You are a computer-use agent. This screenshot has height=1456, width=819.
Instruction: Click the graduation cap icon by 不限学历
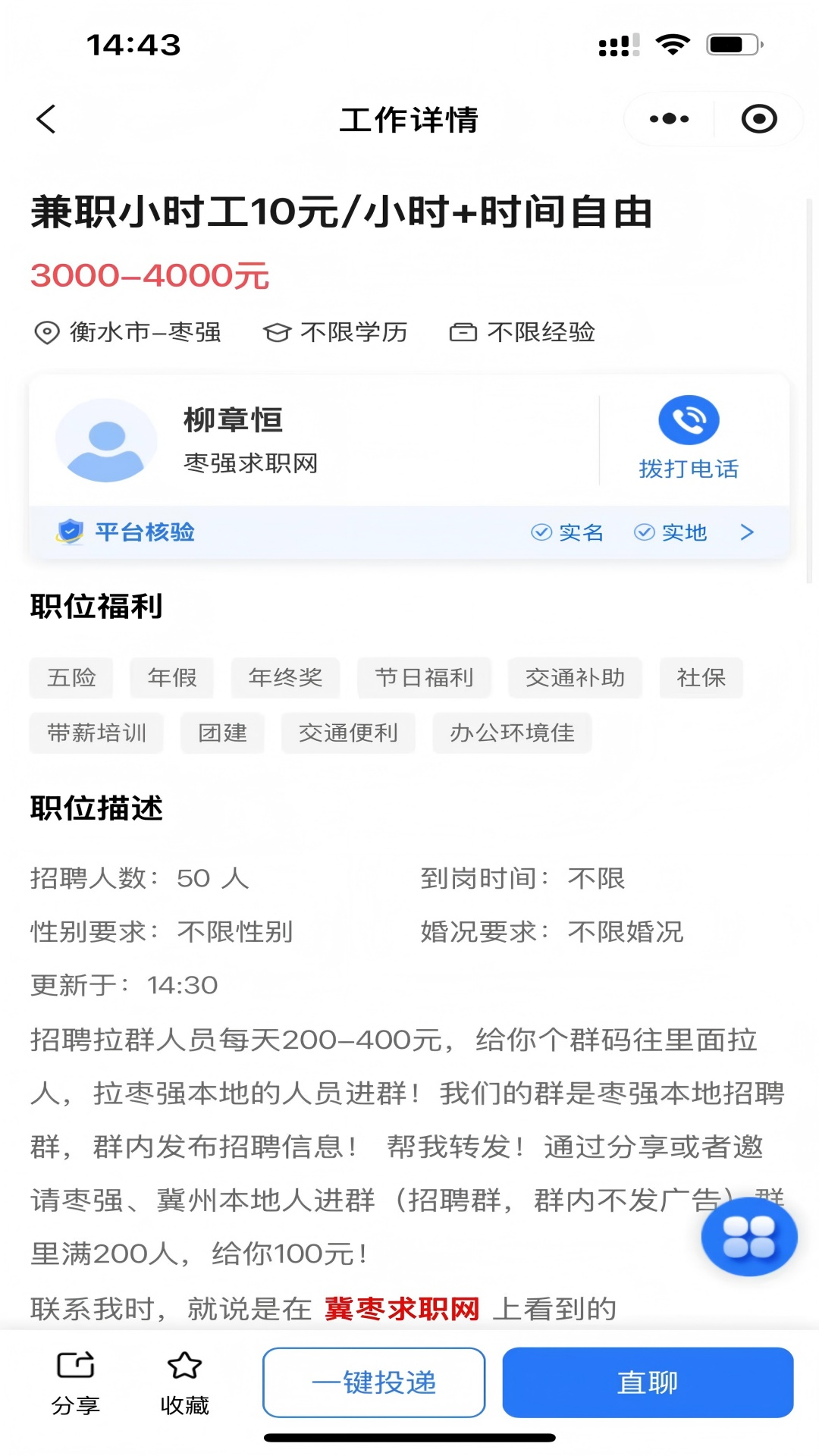277,332
